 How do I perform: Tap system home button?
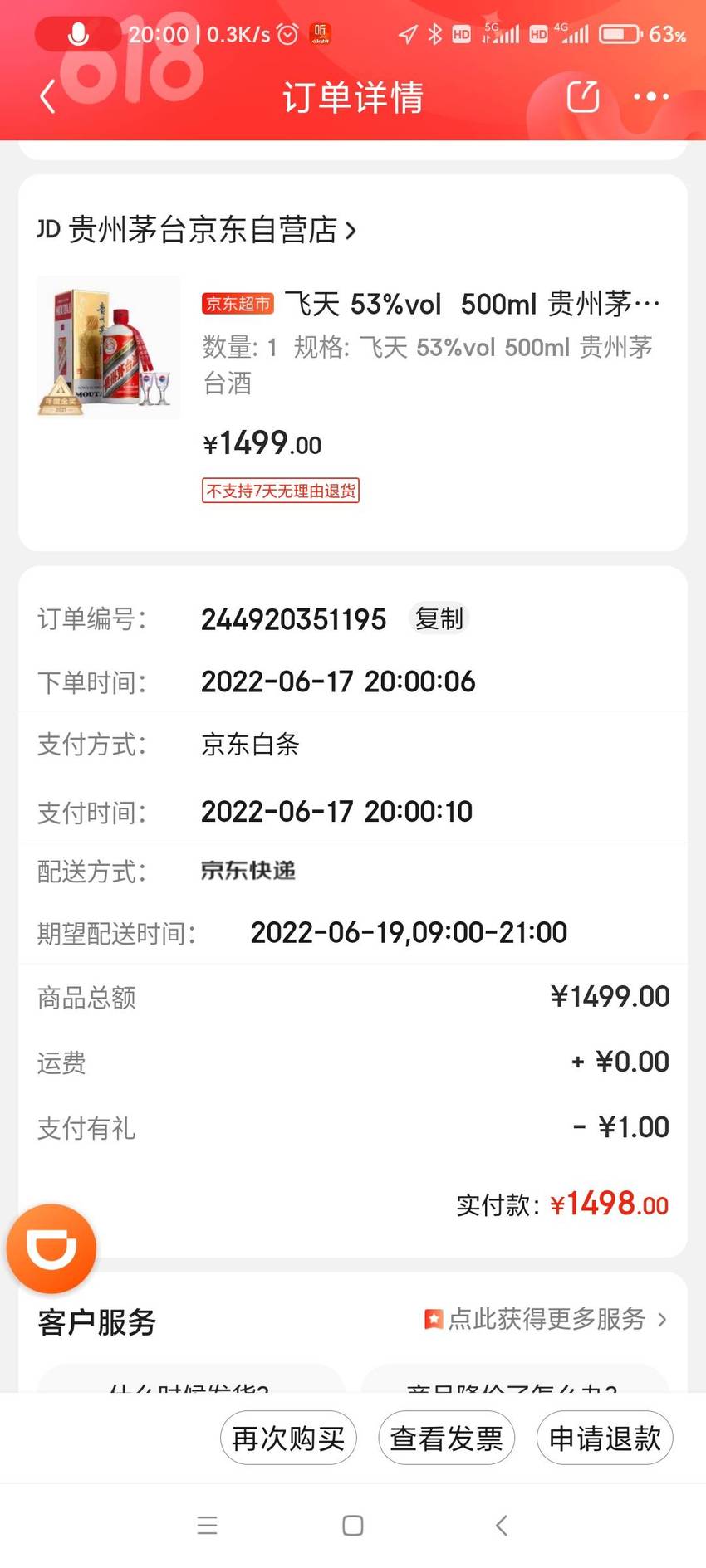point(353,1525)
